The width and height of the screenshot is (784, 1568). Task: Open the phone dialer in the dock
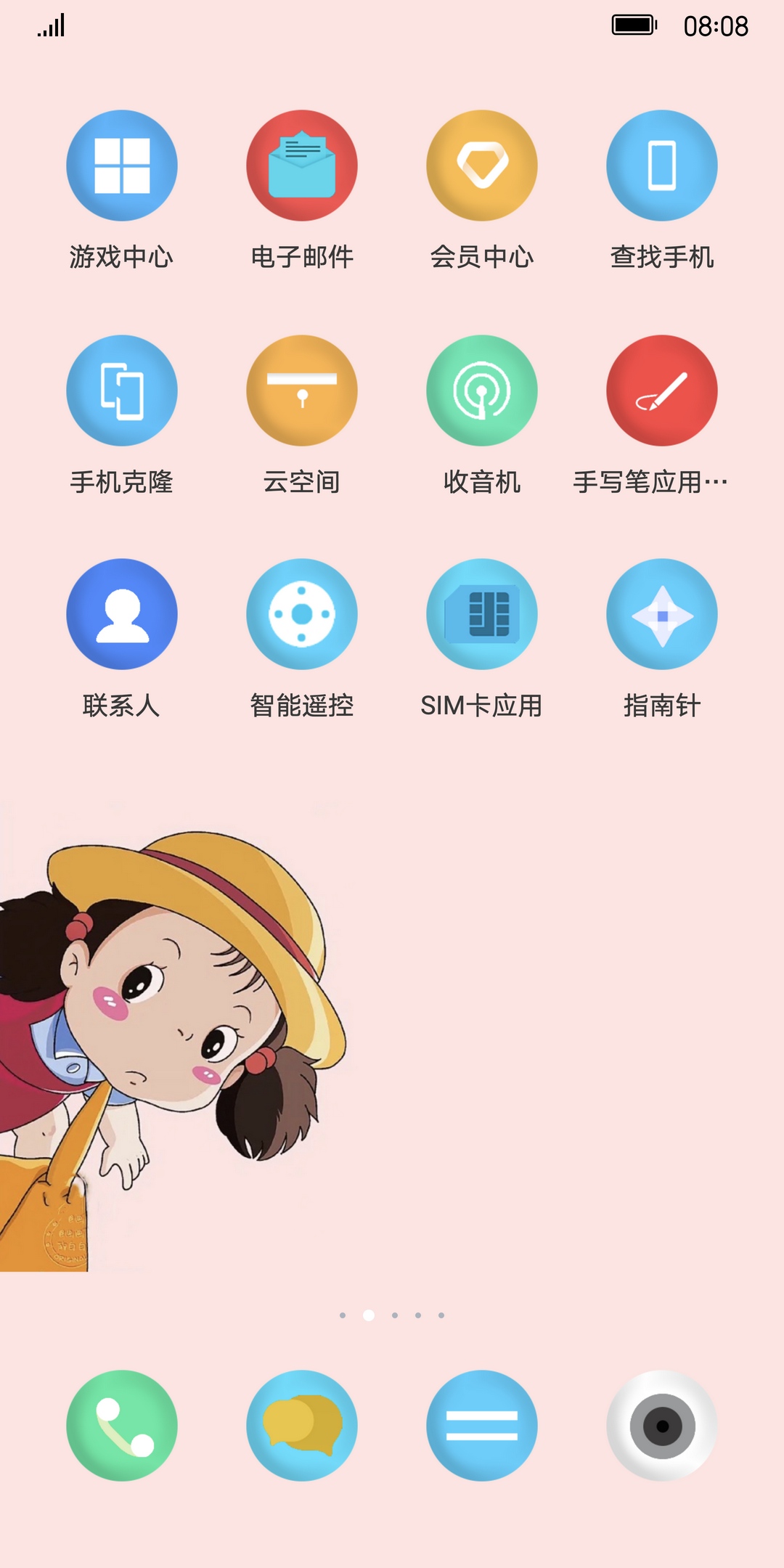click(121, 1426)
